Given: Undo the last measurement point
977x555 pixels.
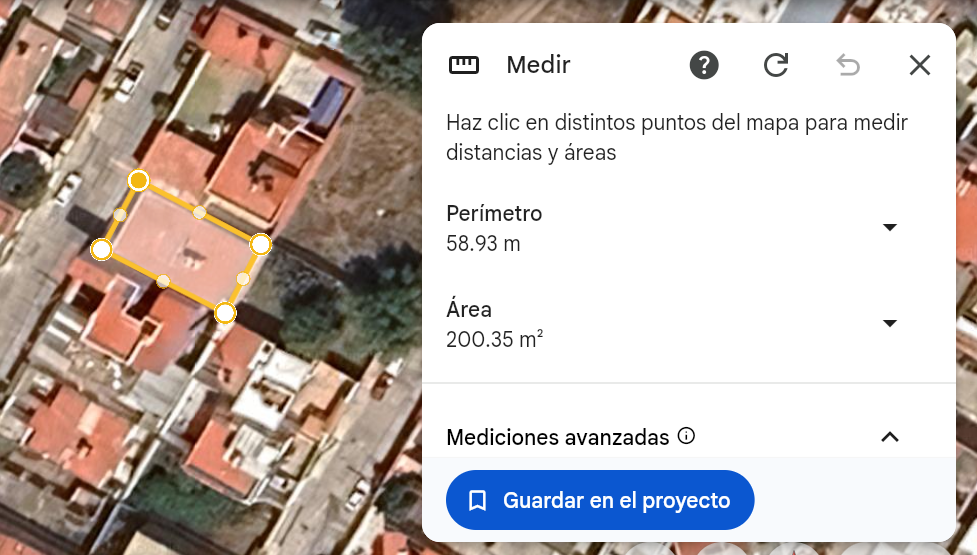Looking at the screenshot, I should pos(848,65).
